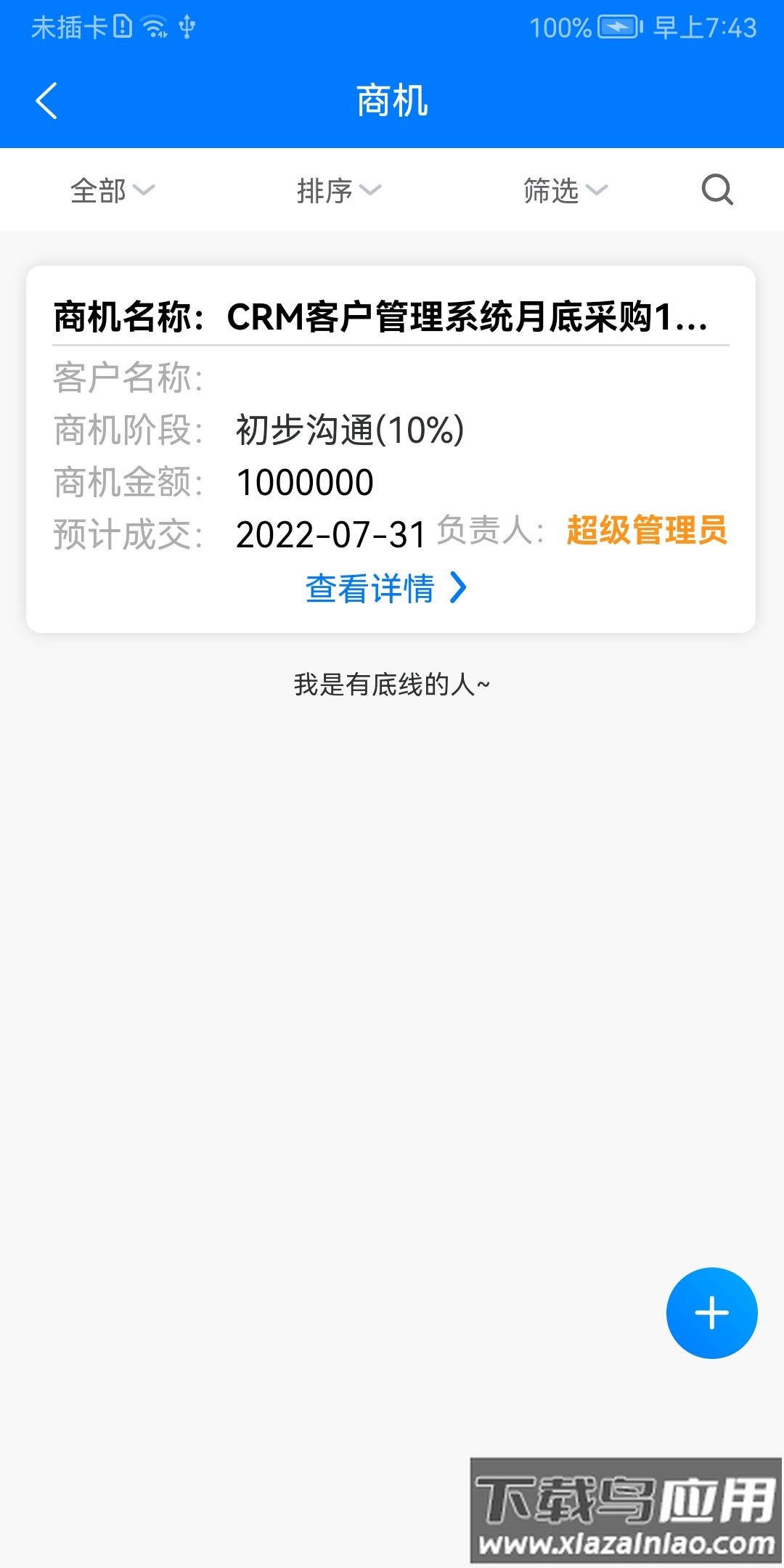784x1568 pixels.
Task: Open the 排序 sorting dropdown
Action: tap(338, 190)
